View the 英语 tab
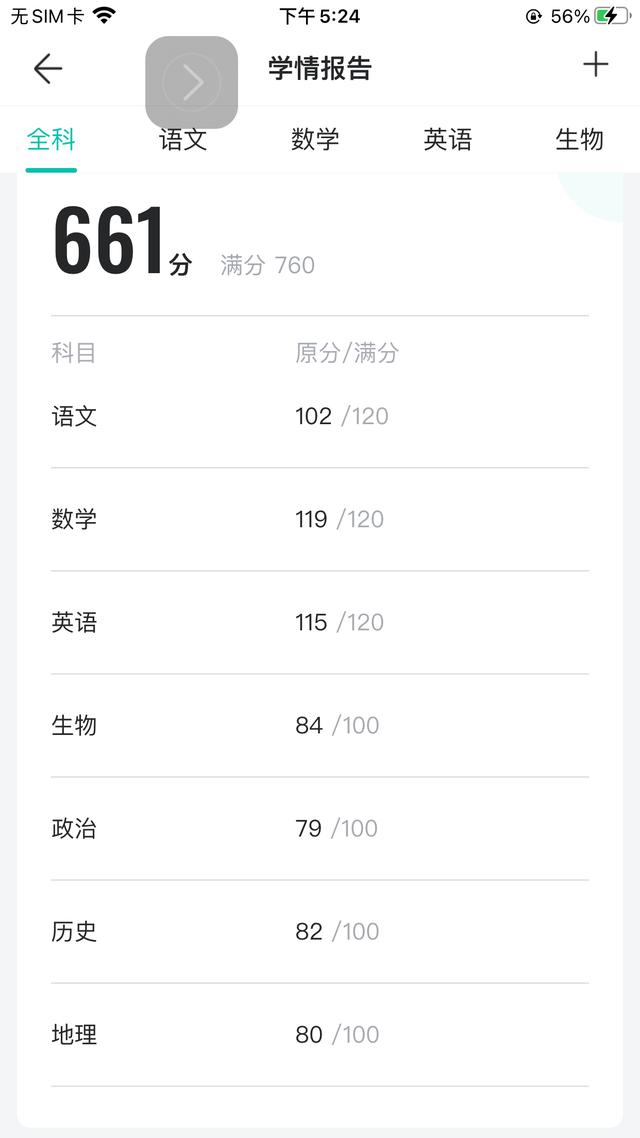 [x=448, y=139]
